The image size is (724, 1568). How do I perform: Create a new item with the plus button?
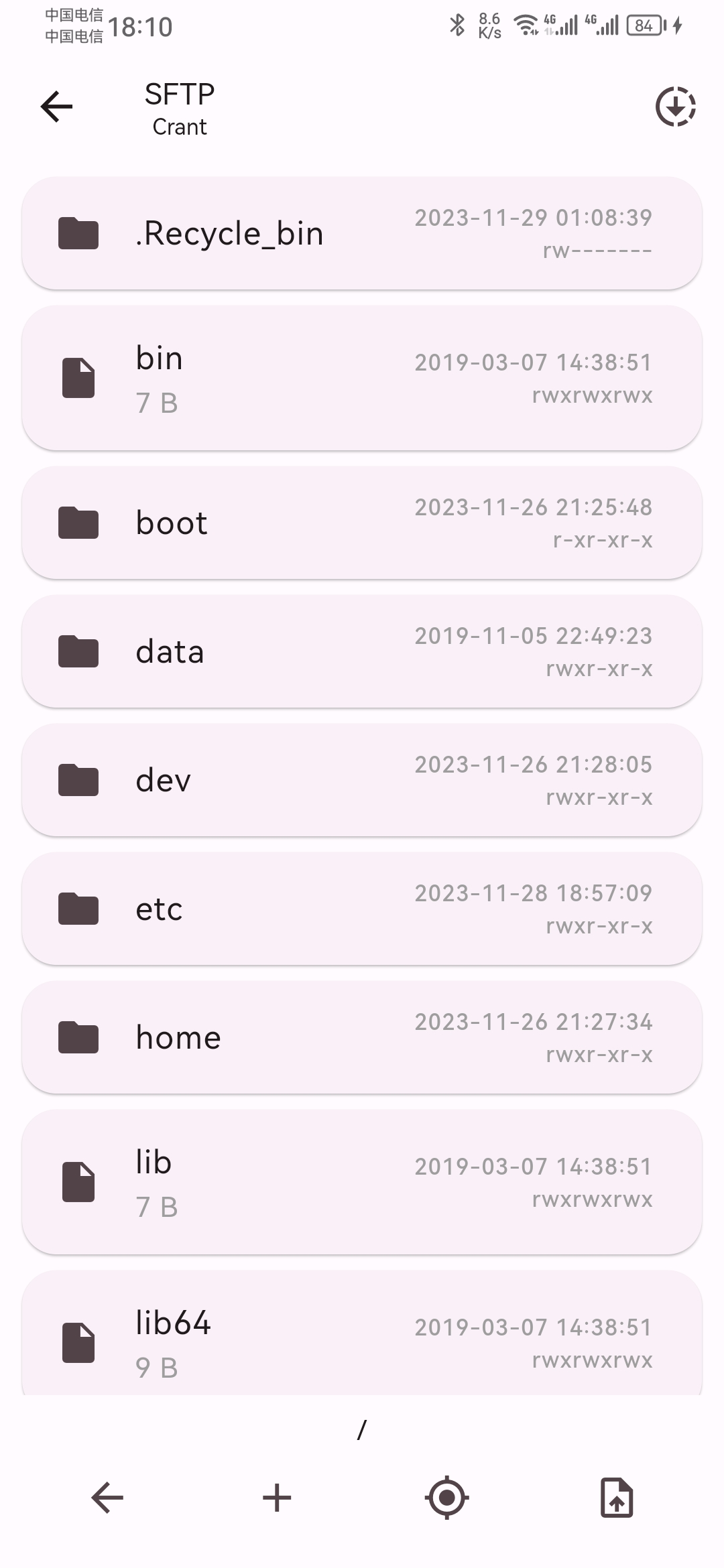pyautogui.click(x=277, y=1498)
